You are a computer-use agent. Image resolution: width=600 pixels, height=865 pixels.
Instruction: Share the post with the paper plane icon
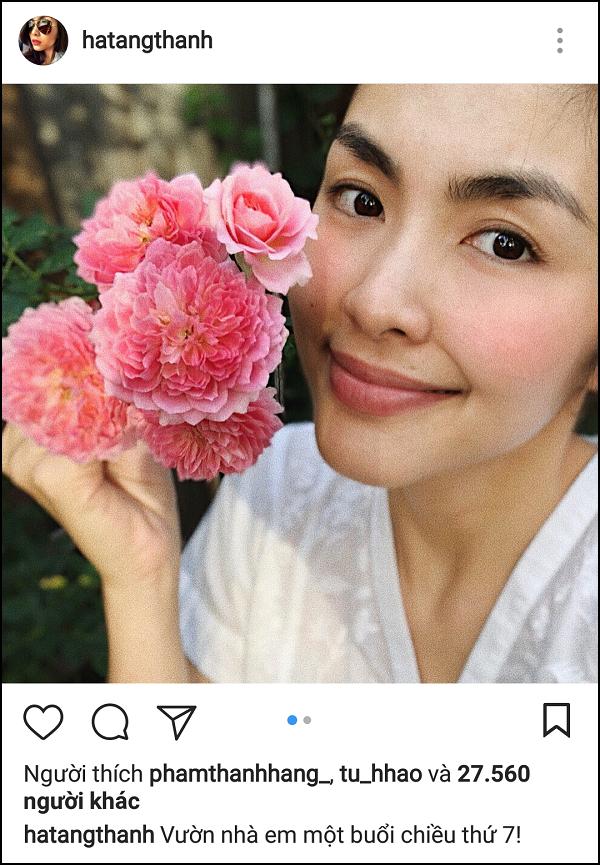[x=176, y=721]
